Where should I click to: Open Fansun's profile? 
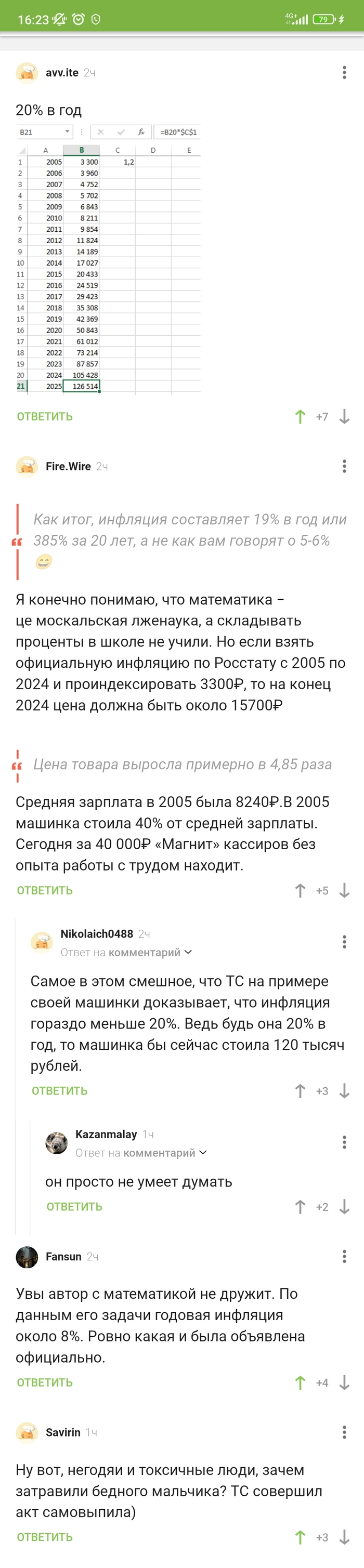63,1256
